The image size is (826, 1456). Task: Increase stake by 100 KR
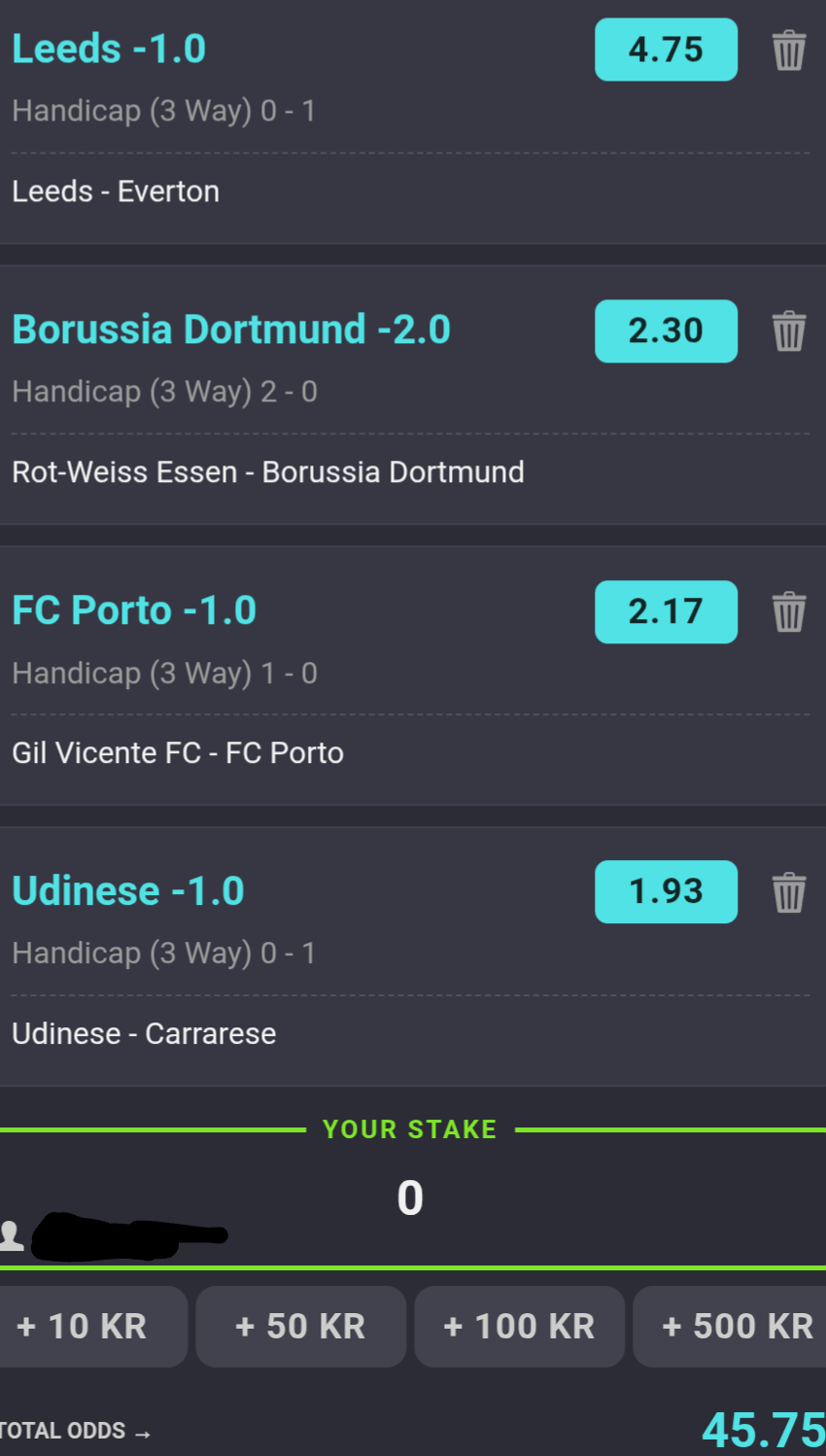519,1326
